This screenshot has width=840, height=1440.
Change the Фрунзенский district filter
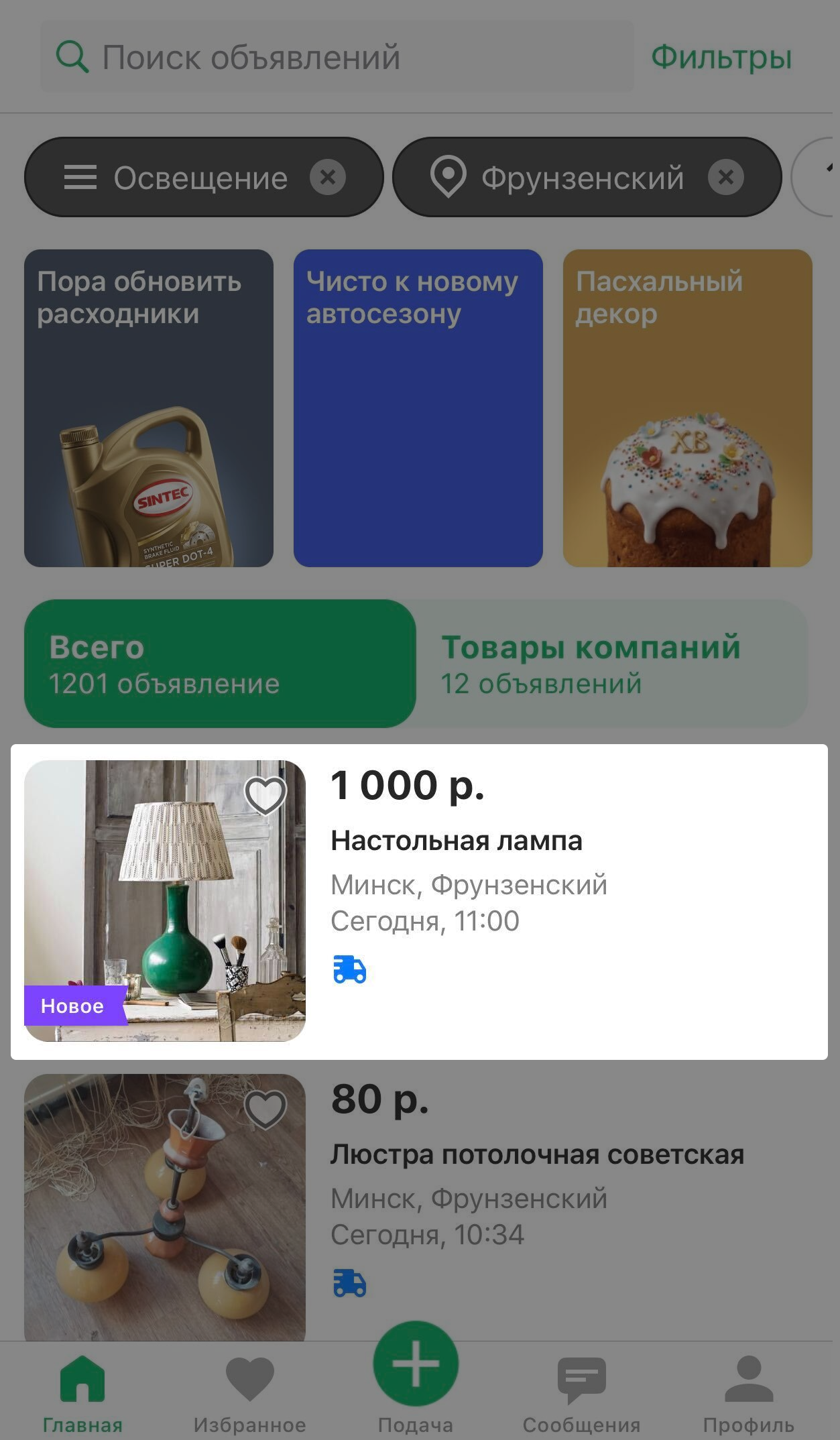(x=570, y=178)
